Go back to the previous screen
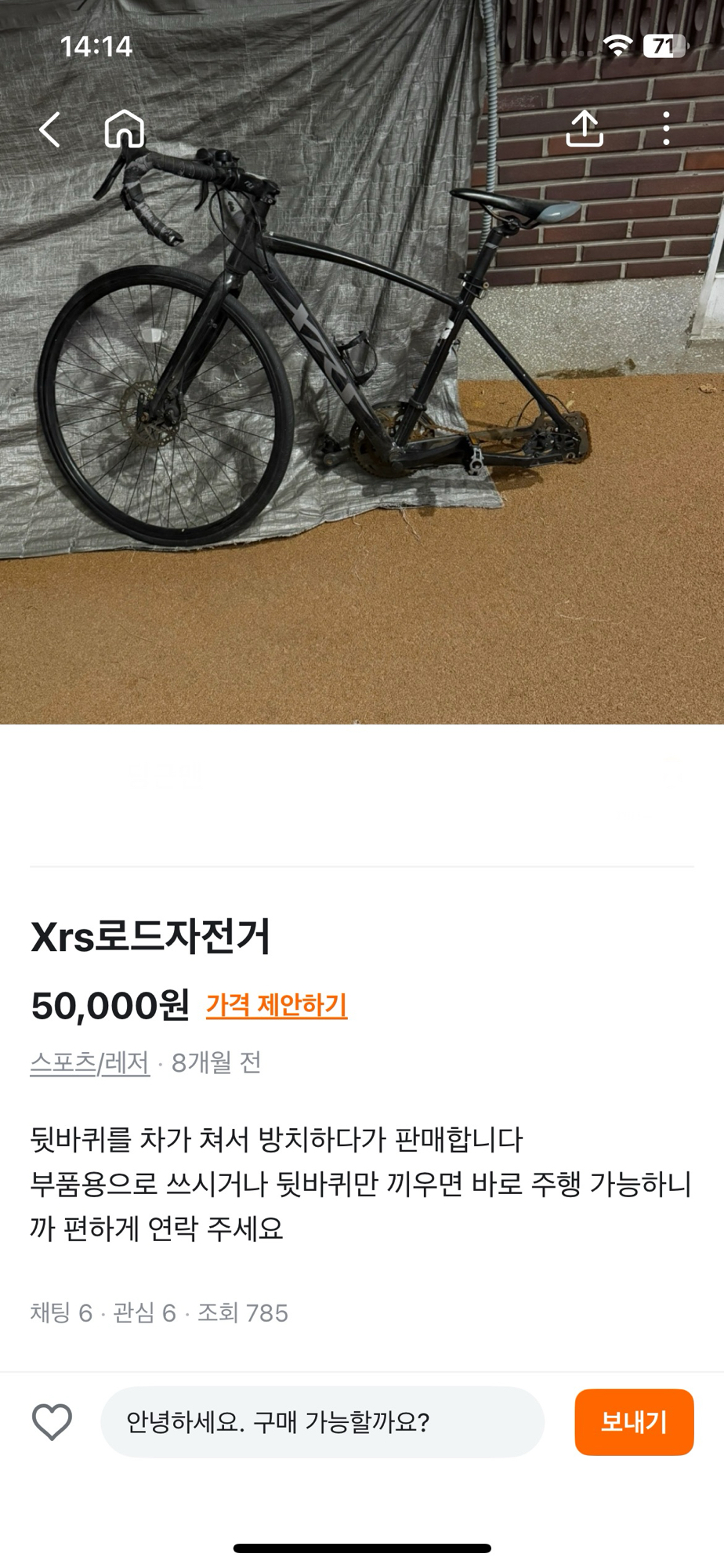The width and height of the screenshot is (724, 1568). [x=49, y=129]
